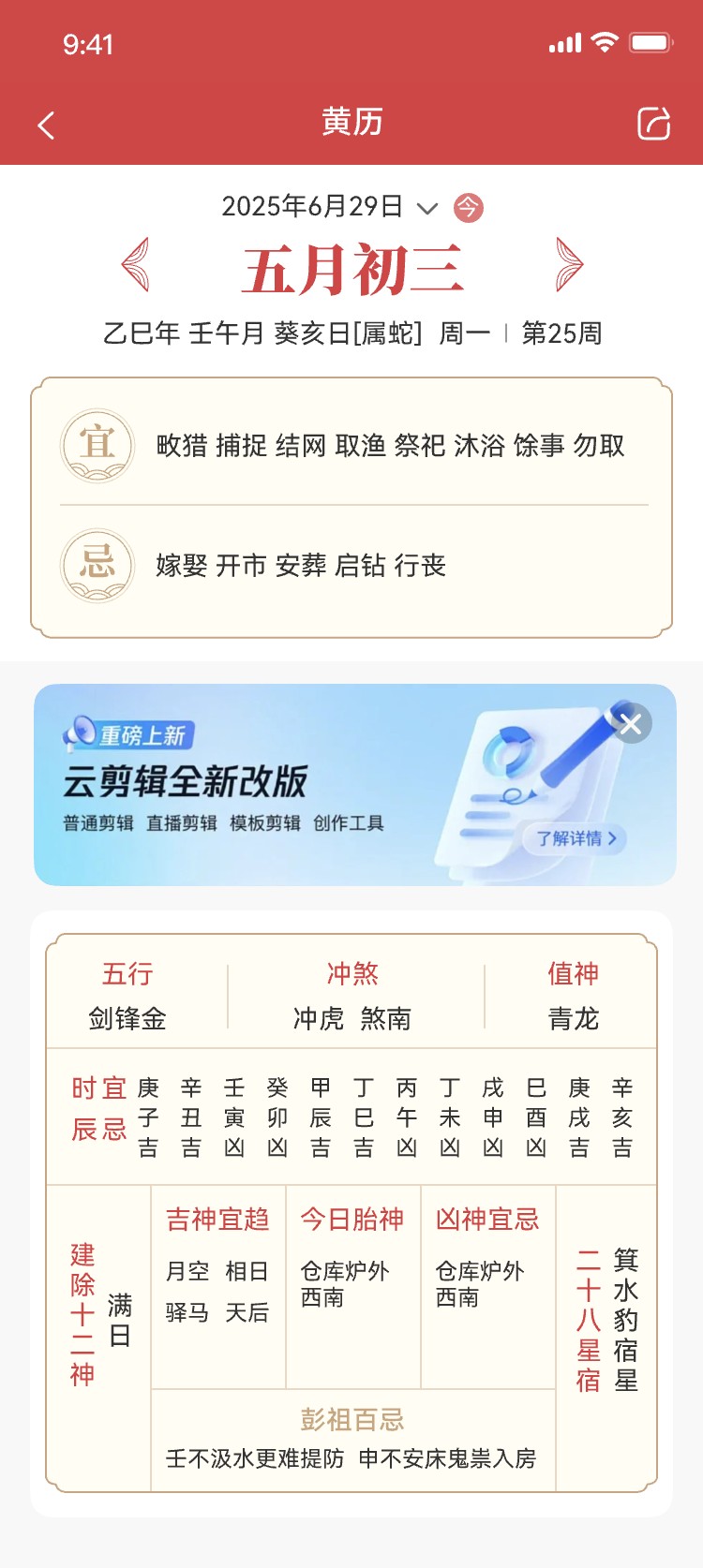Dismiss the 云剪辑 ad banner
Viewport: 703px width, 1568px height.
631,723
